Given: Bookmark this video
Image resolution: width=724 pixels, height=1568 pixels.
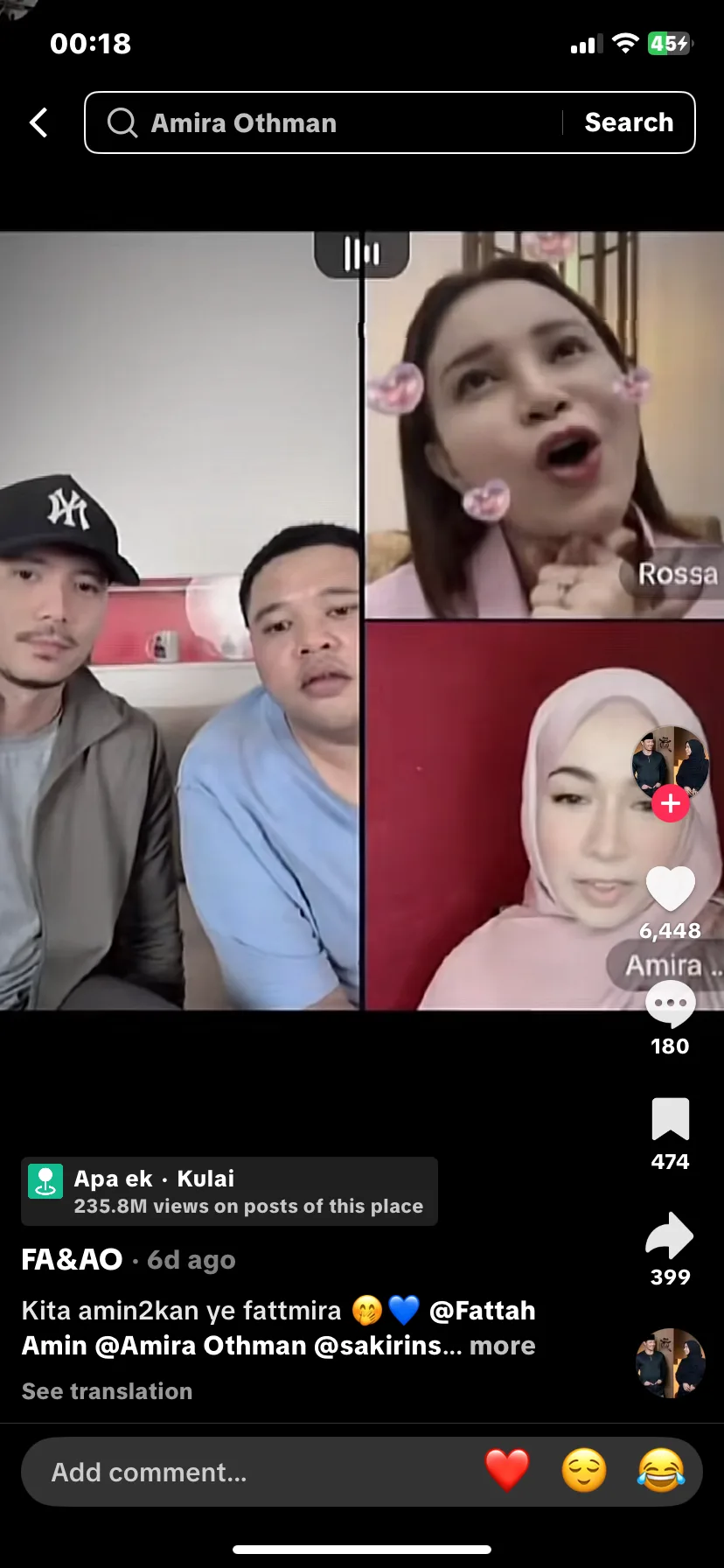Looking at the screenshot, I should (670, 1120).
